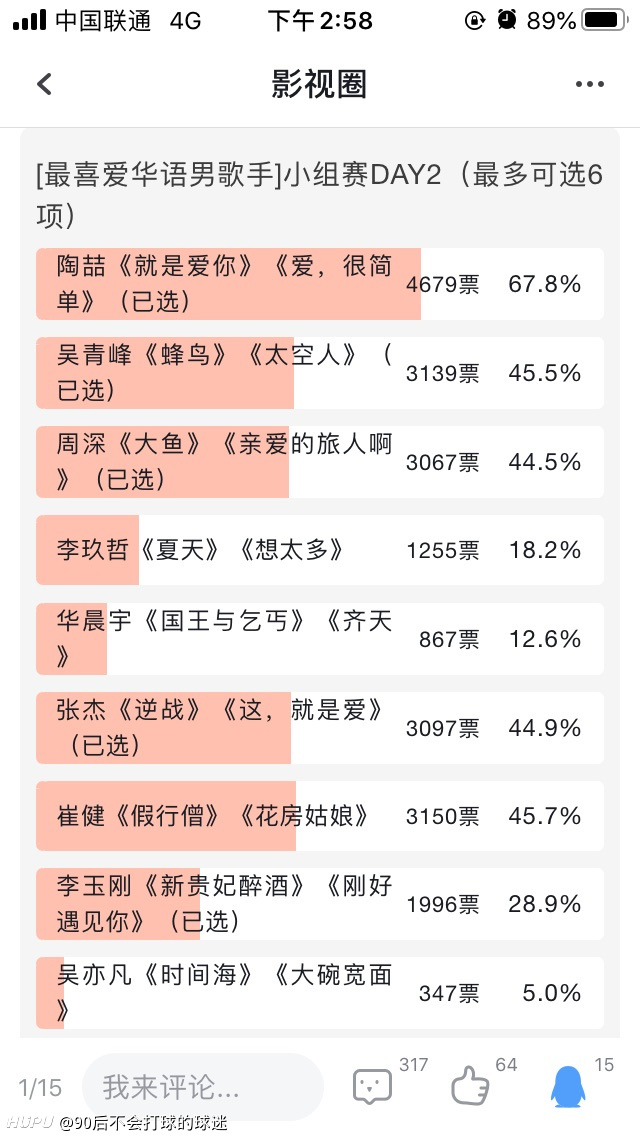The width and height of the screenshot is (640, 1136).
Task: Select the 华晨宇《国王与乞丐》 poll option
Action: [320, 639]
